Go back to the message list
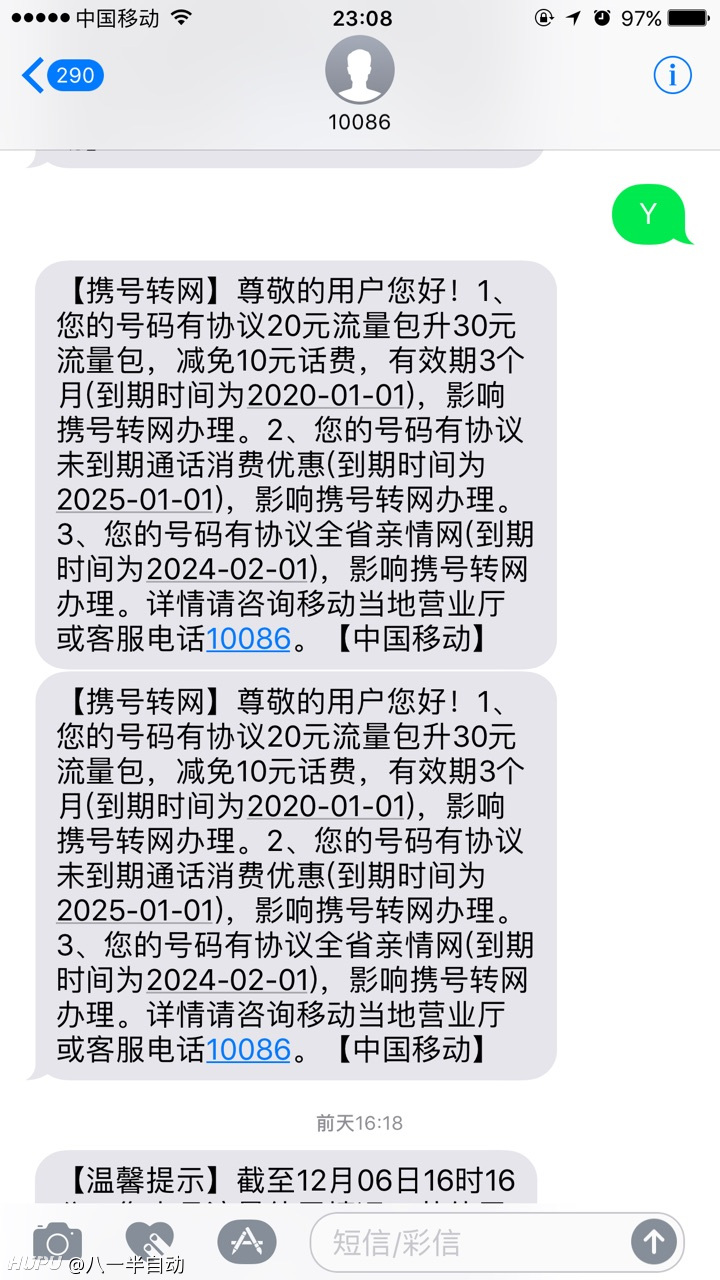Viewport: 720px width, 1280px height. 62,75
